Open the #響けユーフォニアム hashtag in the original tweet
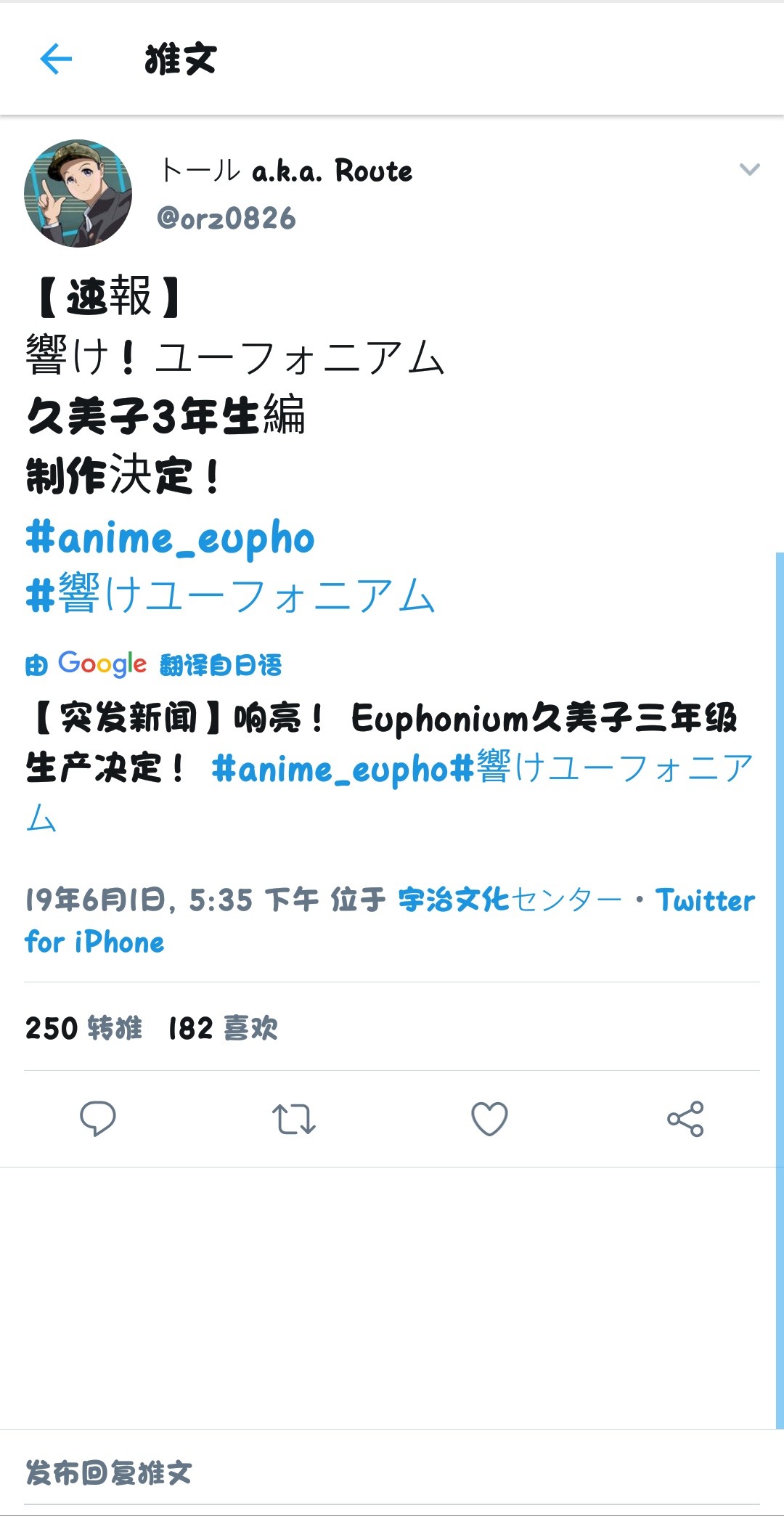Image resolution: width=784 pixels, height=1516 pixels. click(229, 595)
